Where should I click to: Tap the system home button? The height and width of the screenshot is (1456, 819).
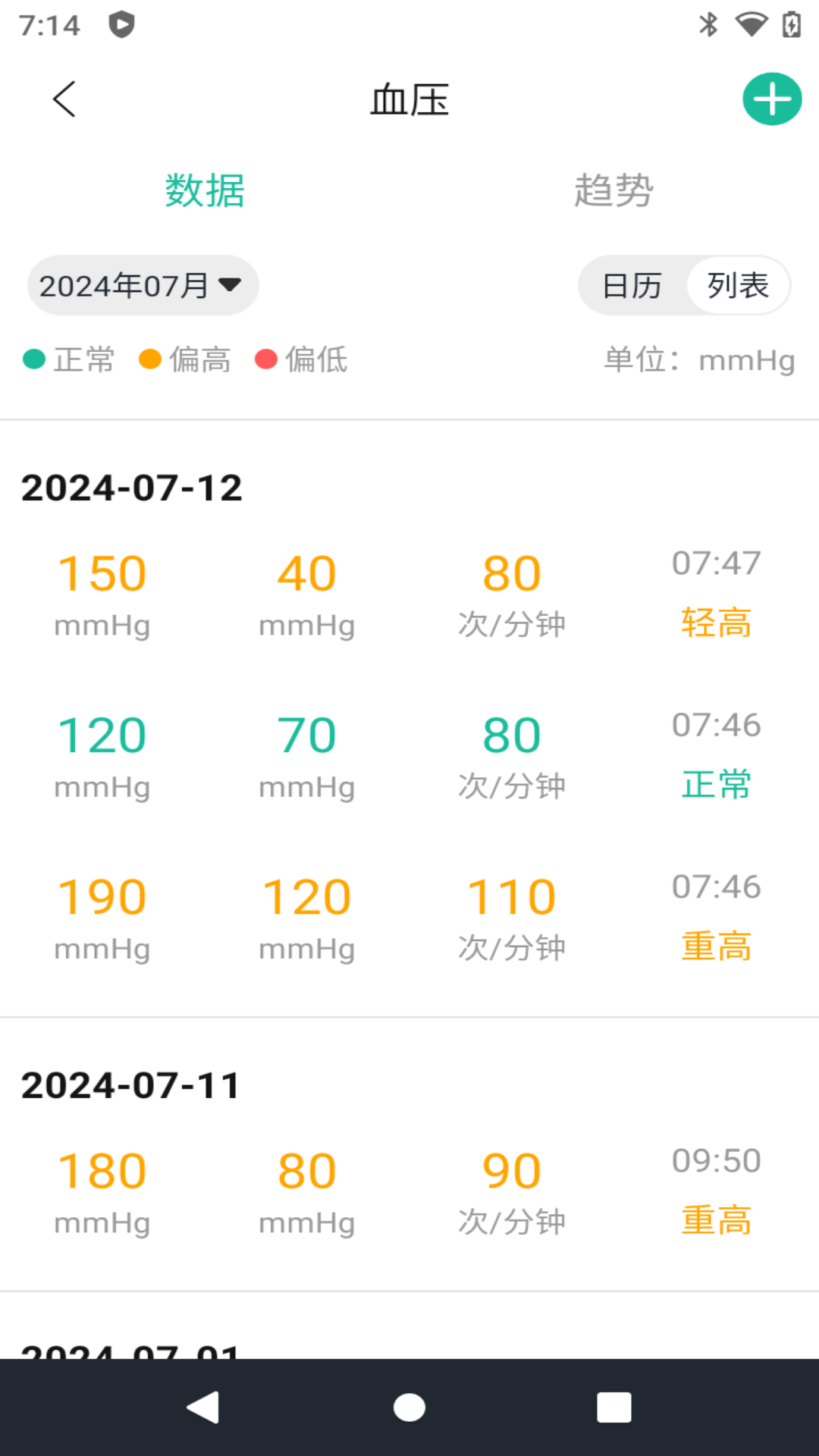(409, 1407)
